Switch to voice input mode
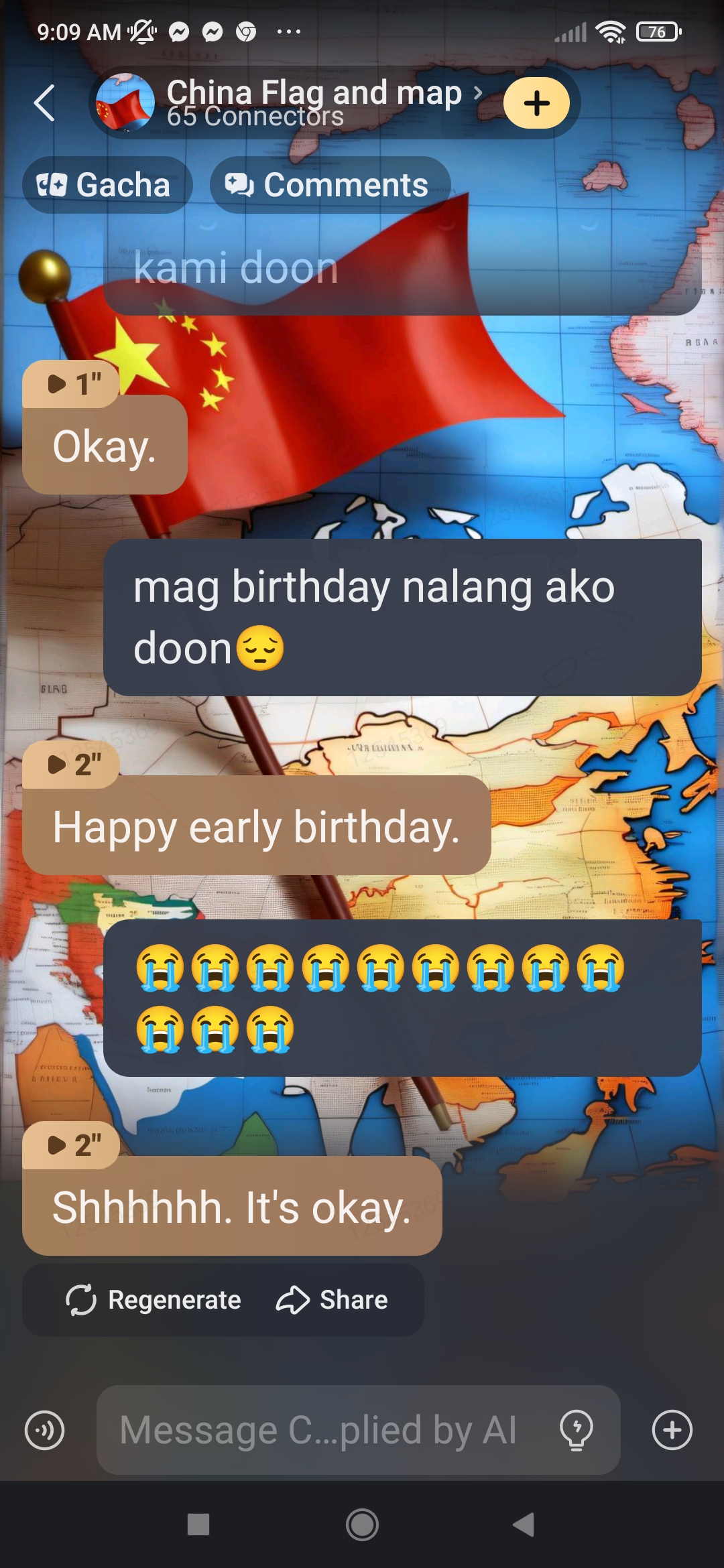This screenshot has width=724, height=1568. coord(44,1430)
